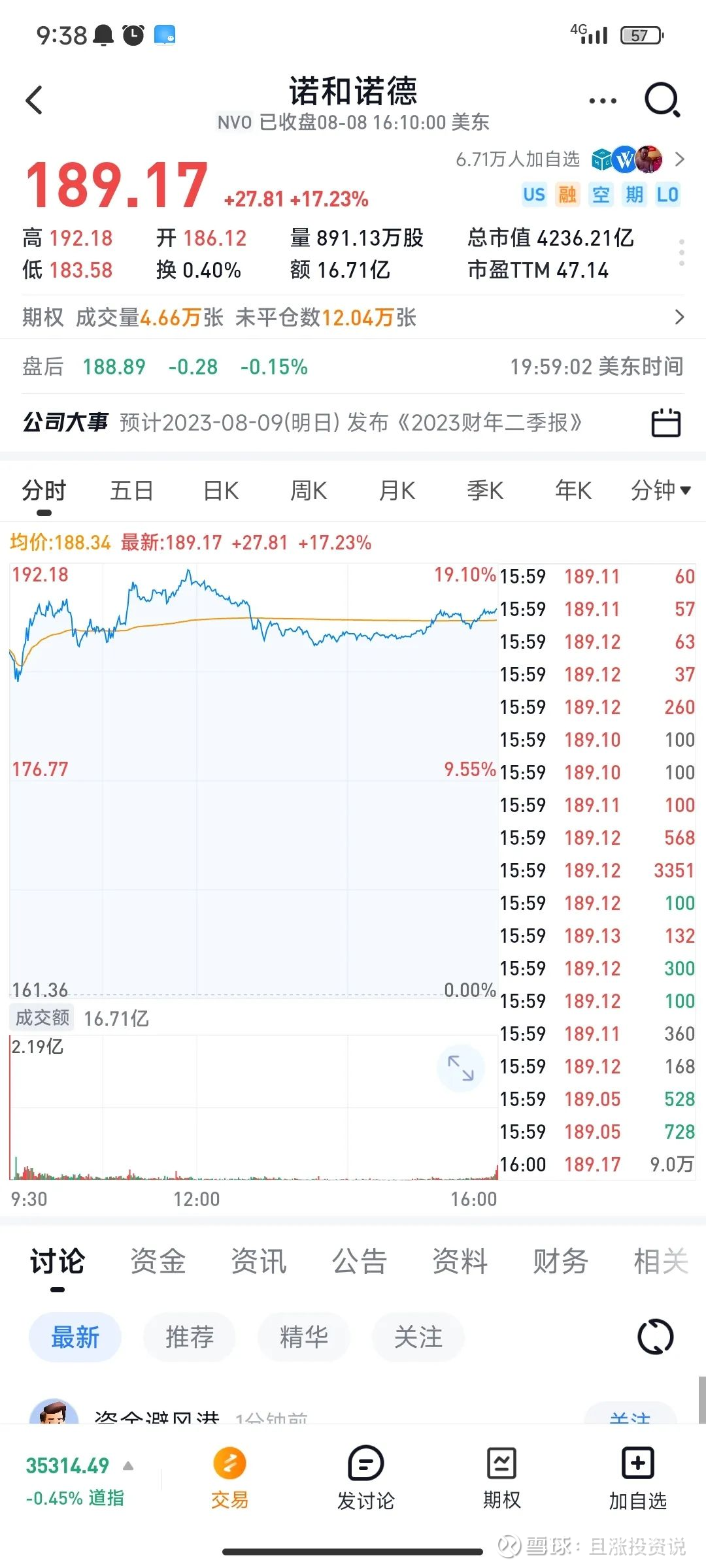
Task: Tap the calendar icon beside 公司大事
Action: (667, 423)
